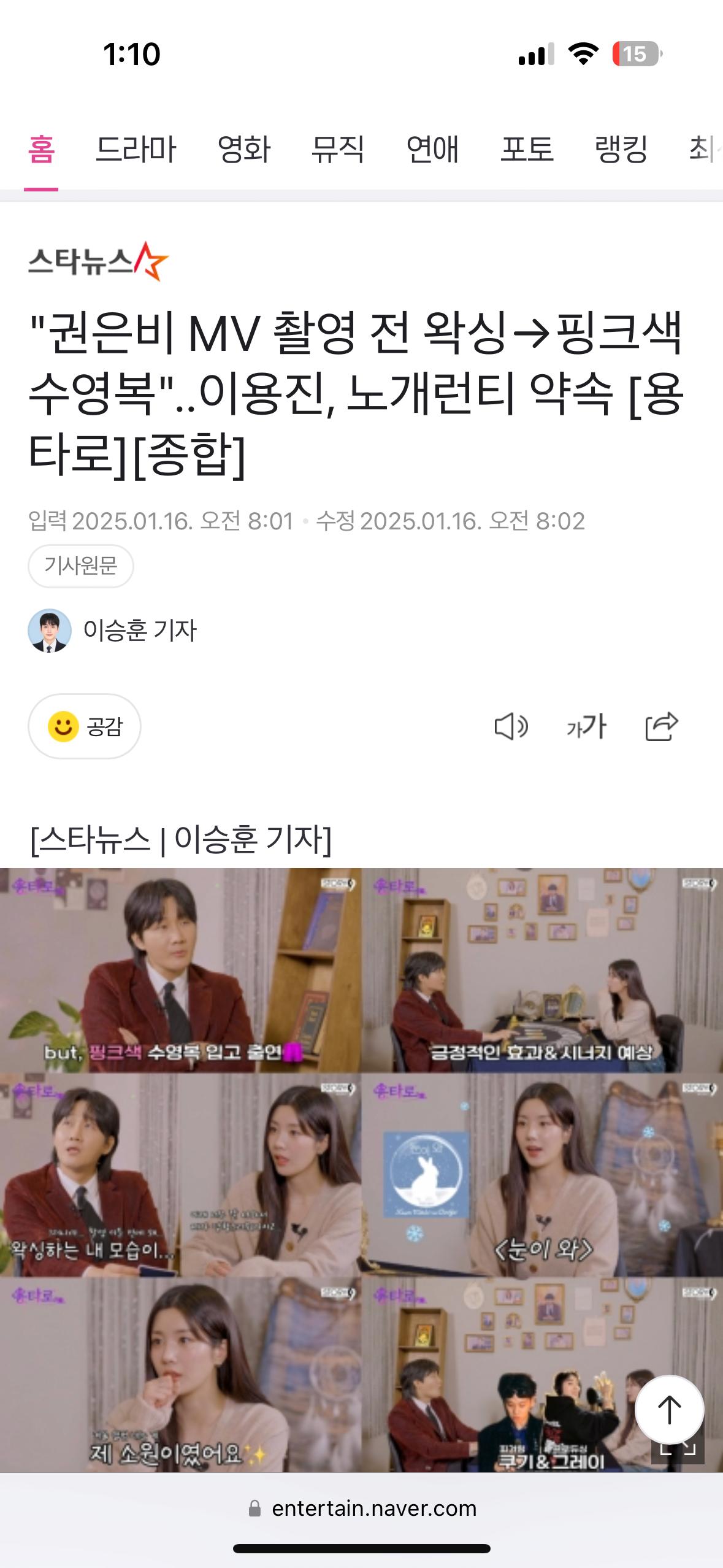Open reporter profile via the avatar icon
The height and width of the screenshot is (1568, 723).
50,633
